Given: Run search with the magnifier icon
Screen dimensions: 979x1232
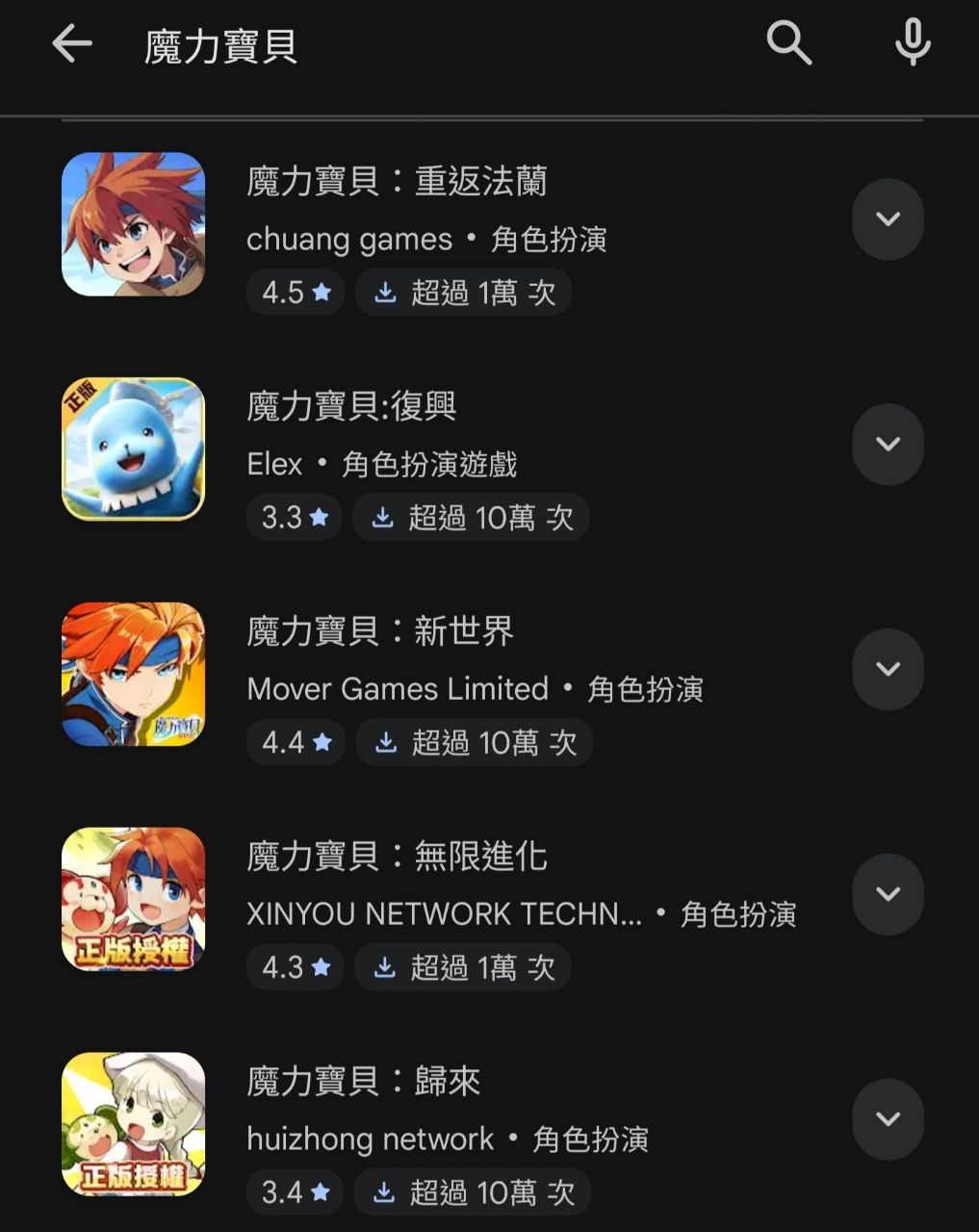Looking at the screenshot, I should tap(788, 44).
